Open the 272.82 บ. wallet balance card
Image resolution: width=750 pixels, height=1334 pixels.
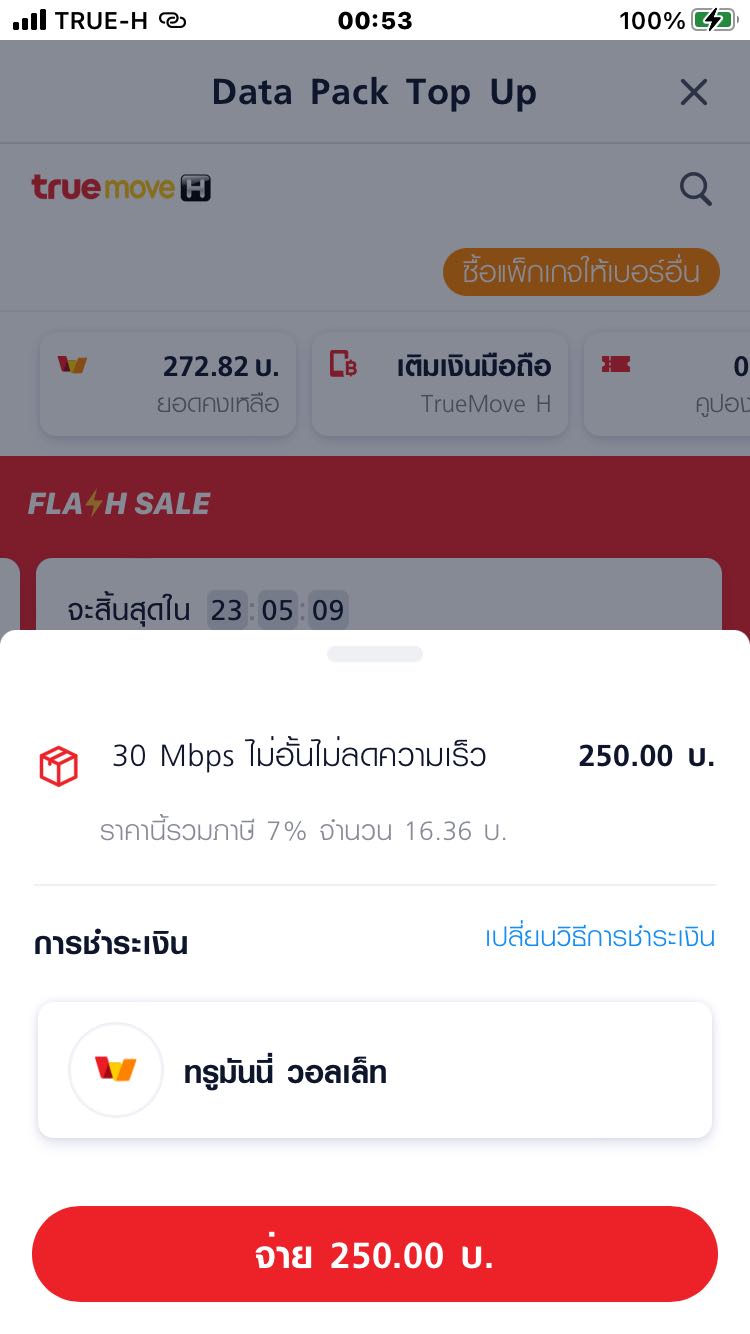pos(168,384)
